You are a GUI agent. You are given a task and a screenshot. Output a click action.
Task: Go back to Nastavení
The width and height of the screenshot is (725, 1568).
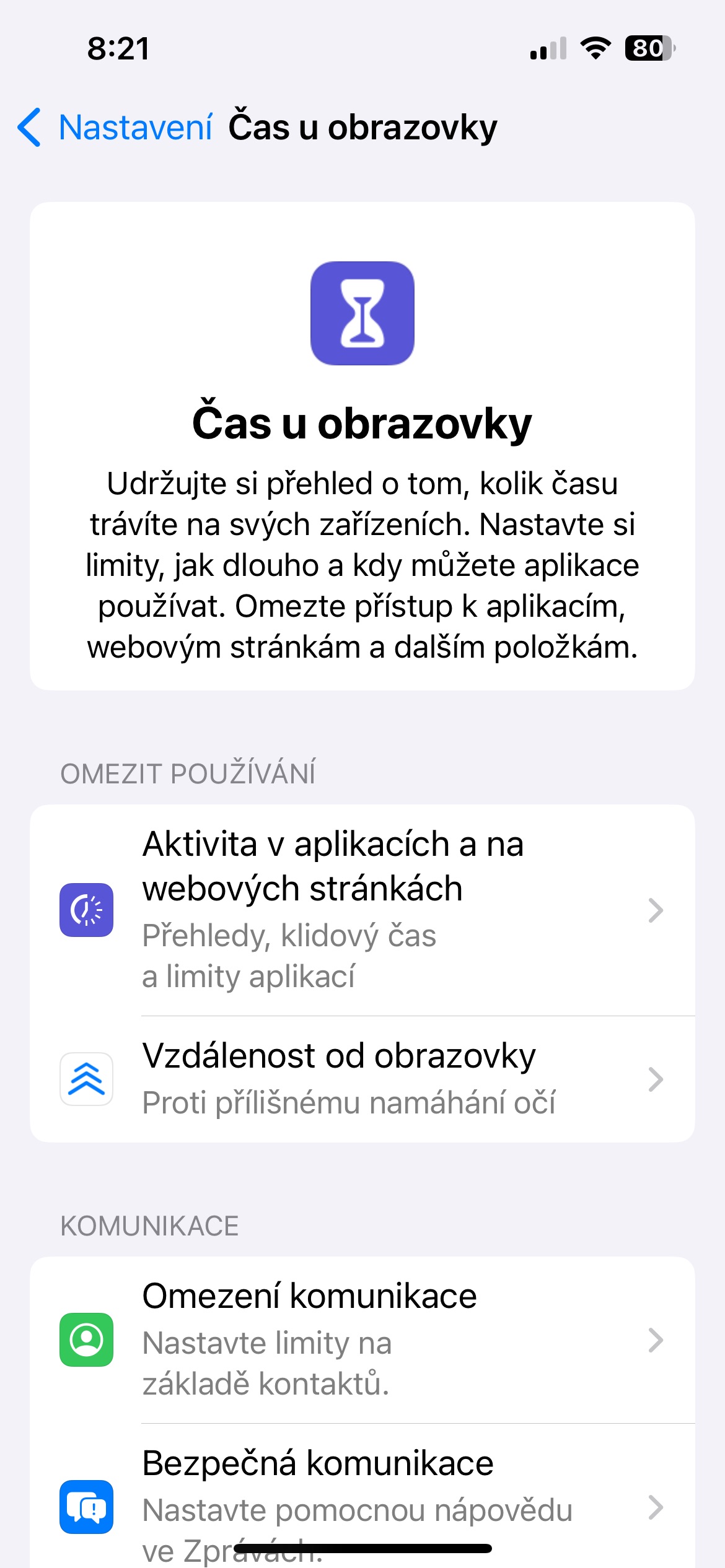115,128
